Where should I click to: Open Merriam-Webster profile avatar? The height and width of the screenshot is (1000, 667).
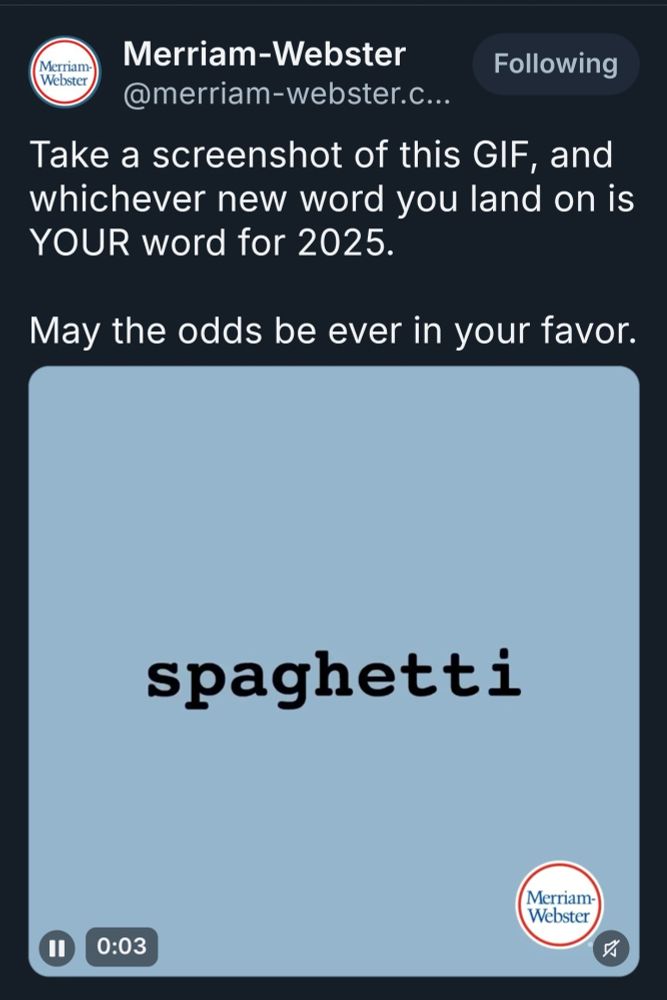64,71
